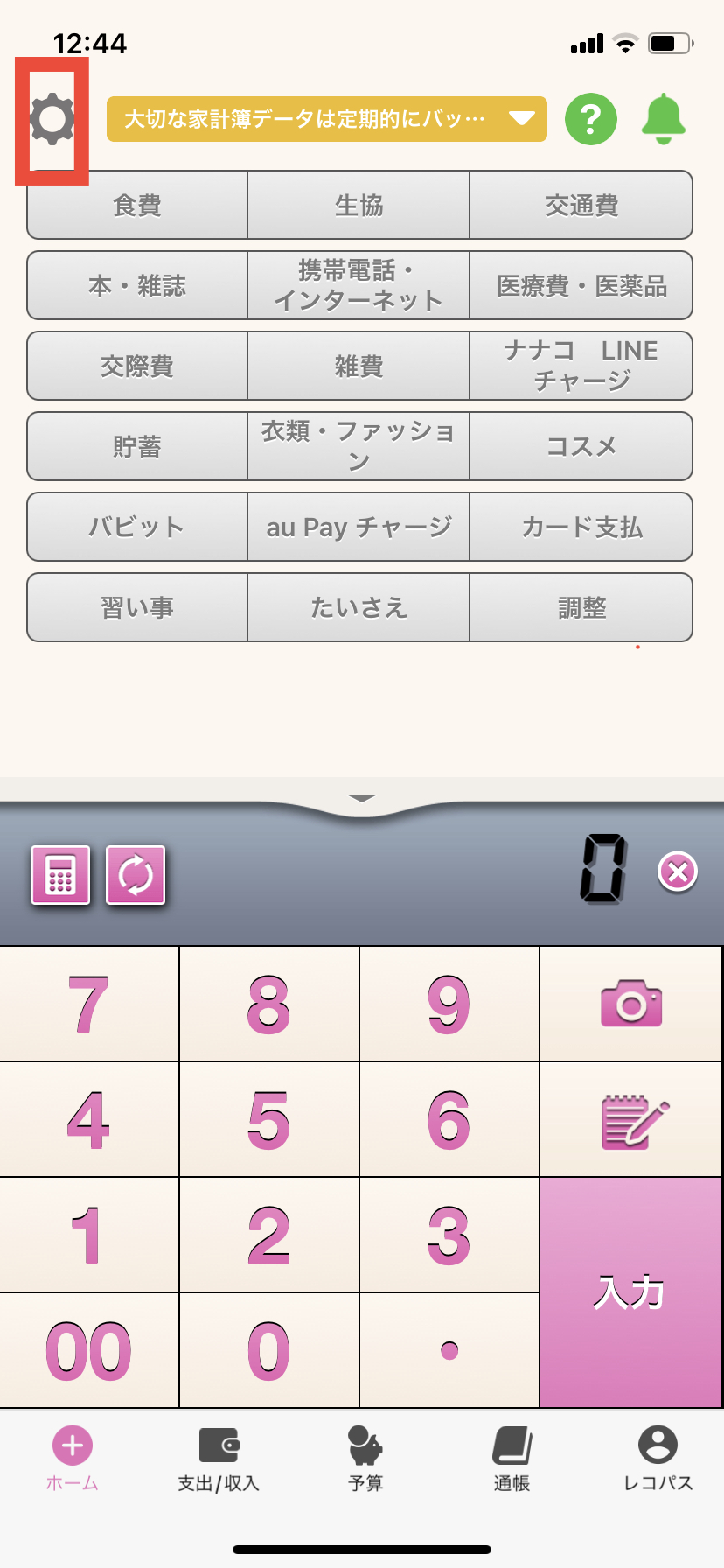Switch to the 予算 tab
The height and width of the screenshot is (1568, 724).
pyautogui.click(x=365, y=1459)
